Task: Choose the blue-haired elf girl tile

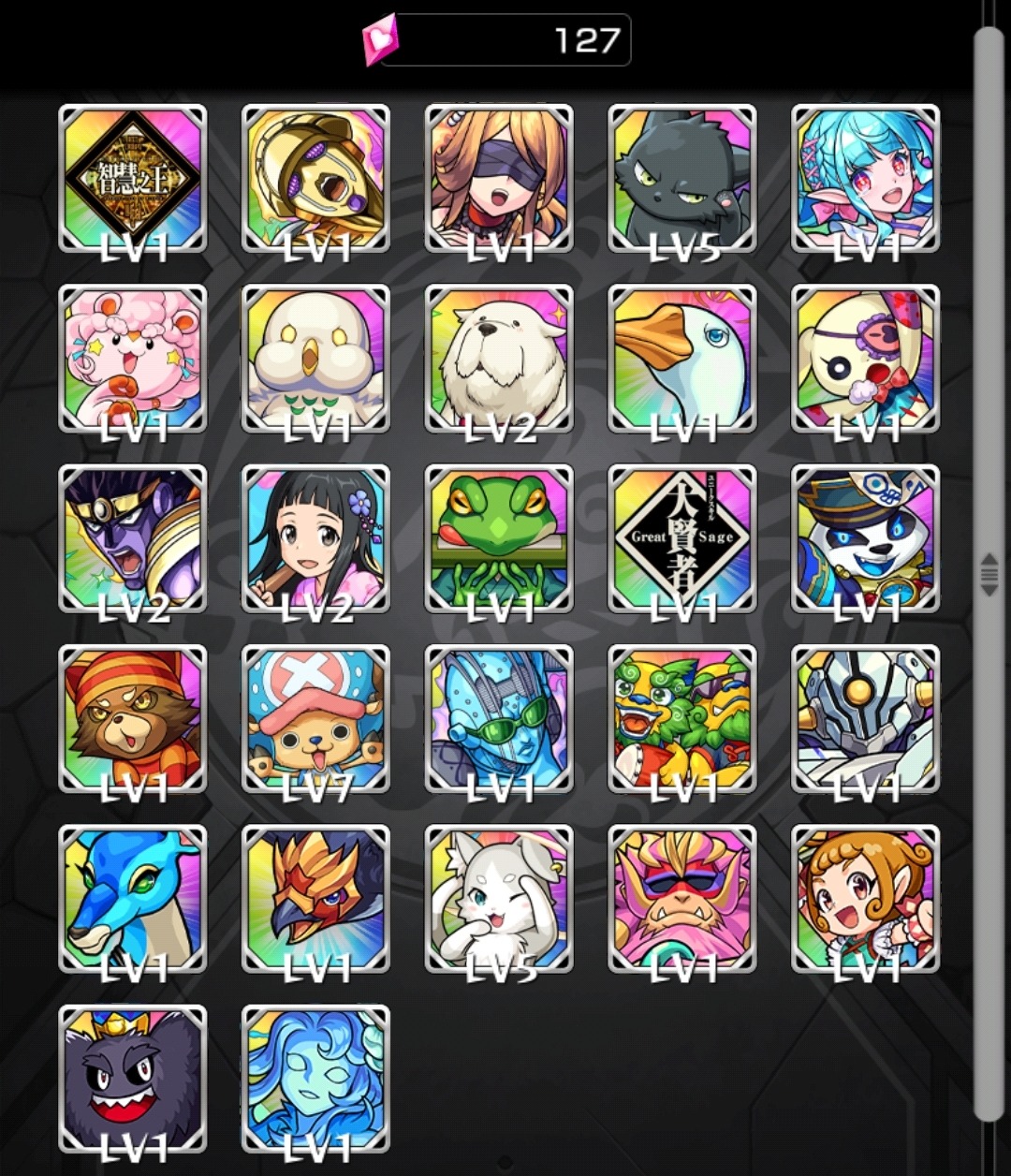Action: click(x=865, y=178)
